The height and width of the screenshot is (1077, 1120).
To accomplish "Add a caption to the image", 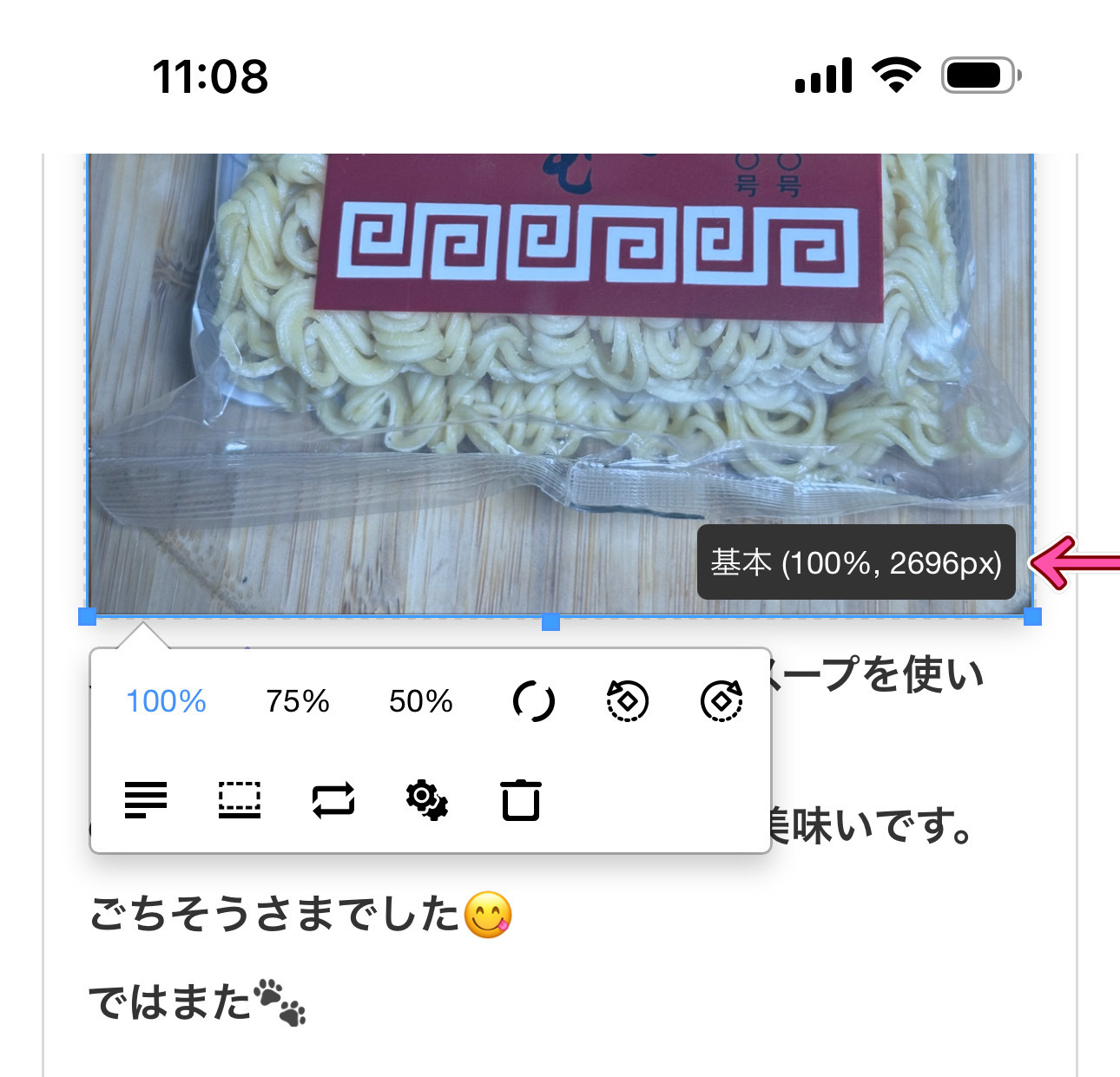I will point(240,799).
